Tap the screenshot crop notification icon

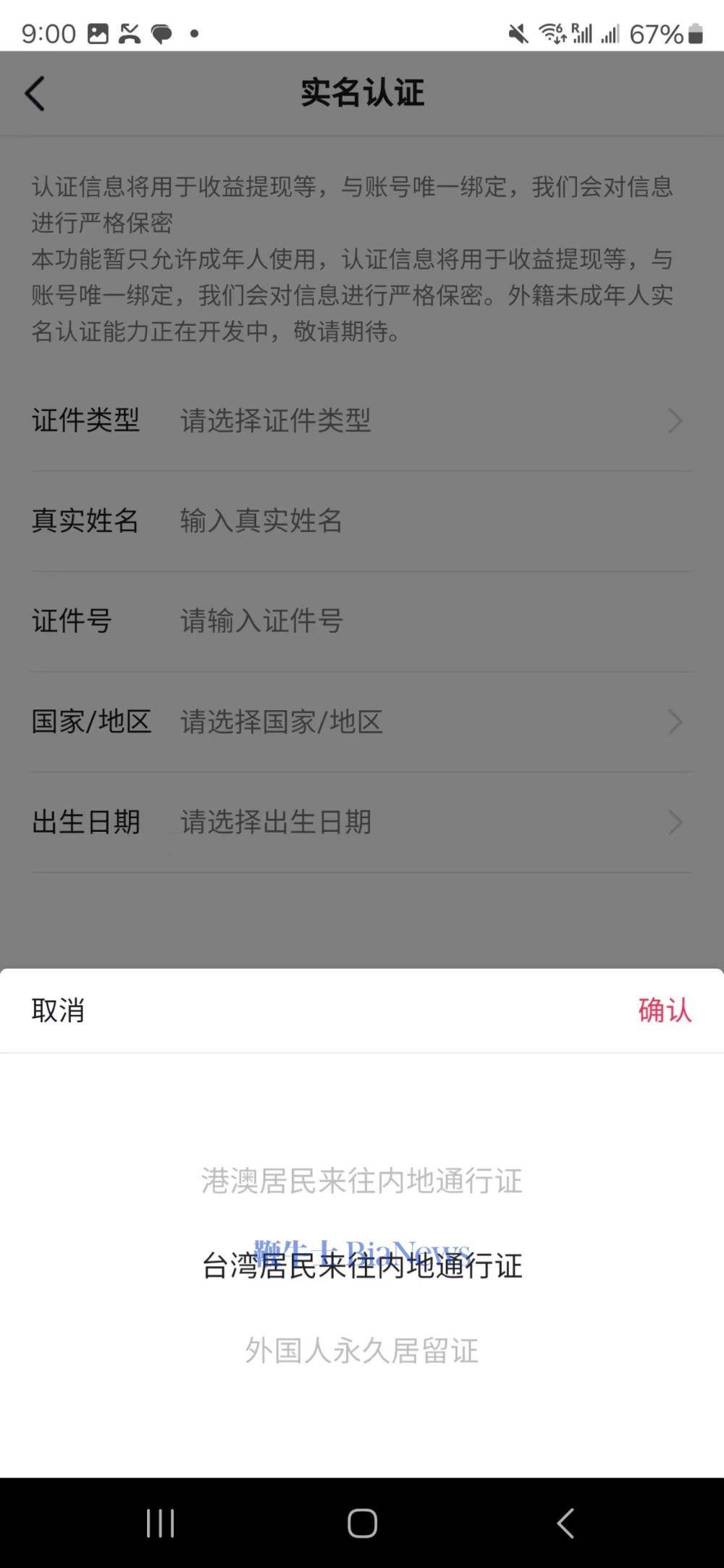[x=128, y=33]
